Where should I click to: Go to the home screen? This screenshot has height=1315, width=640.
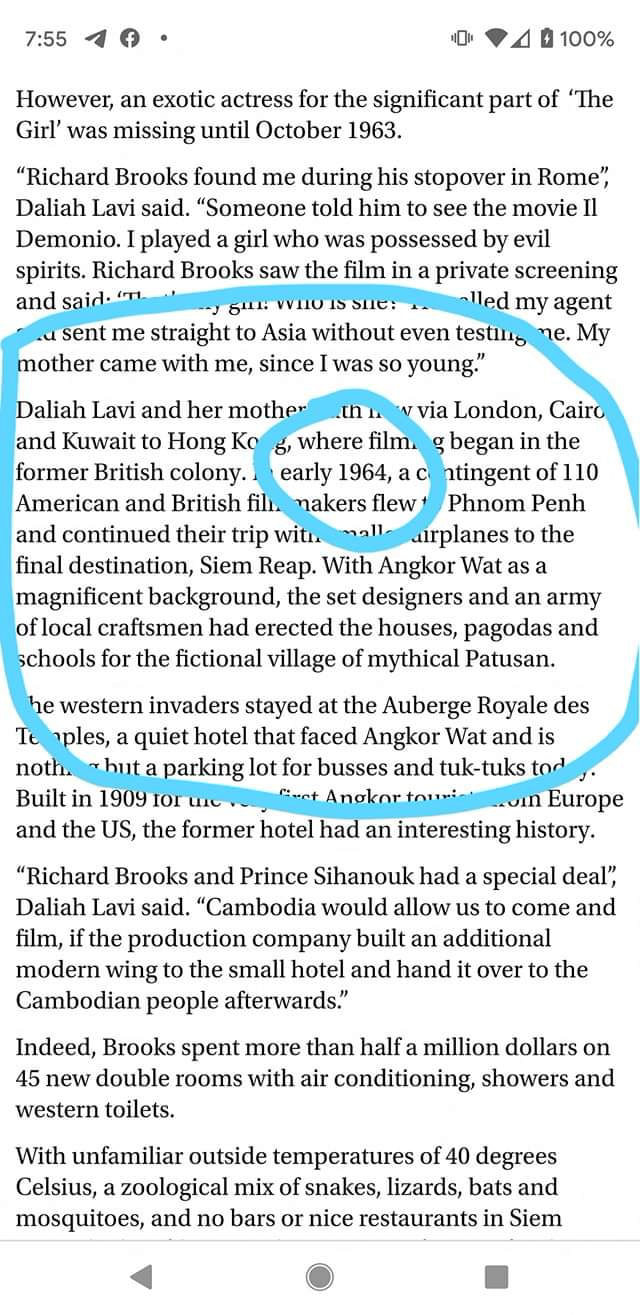pyautogui.click(x=320, y=1276)
